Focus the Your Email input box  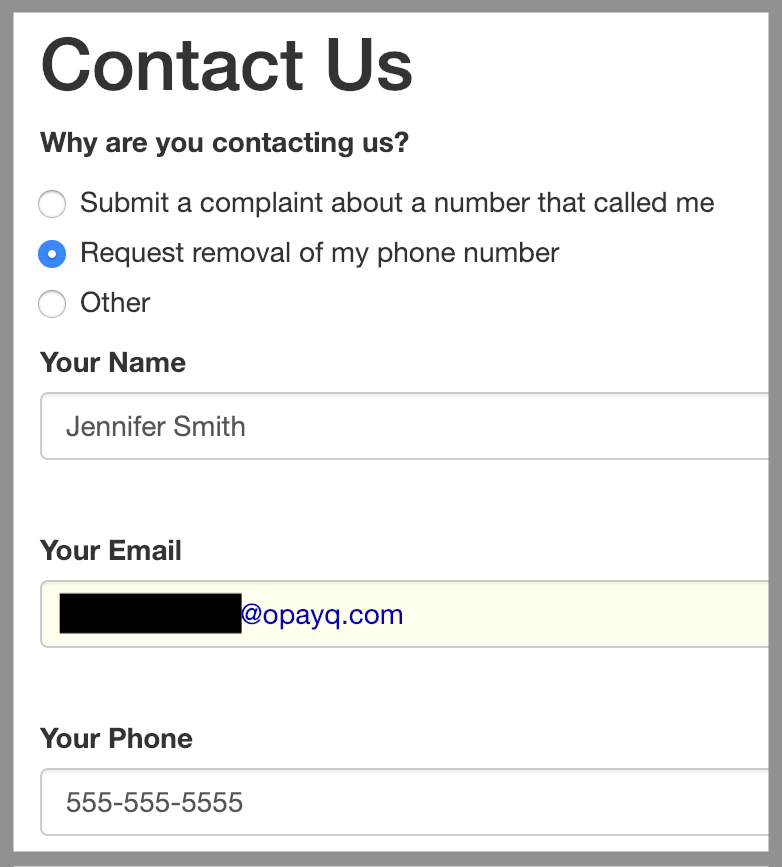coord(500,615)
